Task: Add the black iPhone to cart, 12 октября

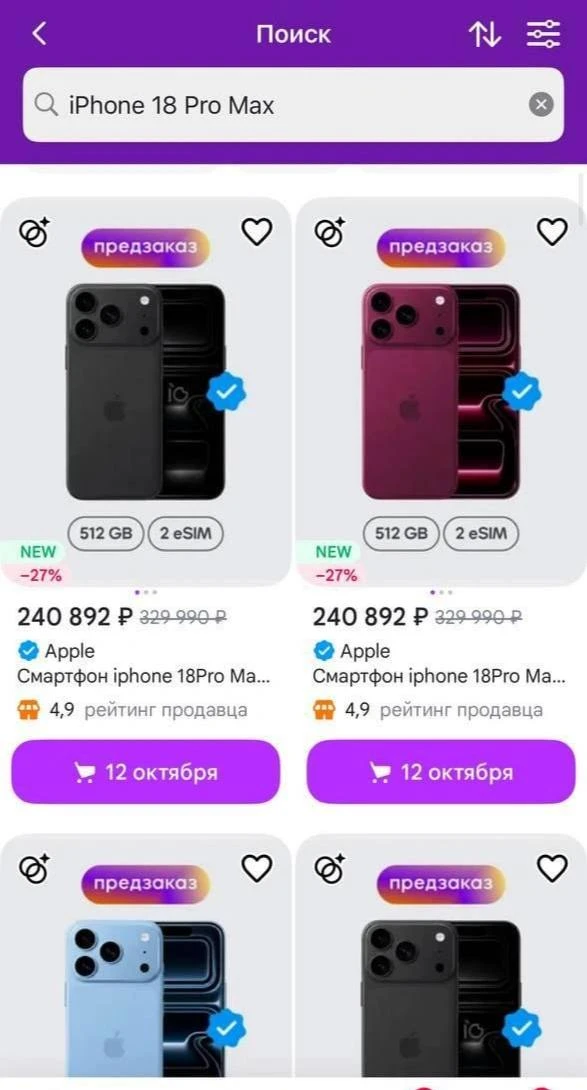Action: click(145, 772)
